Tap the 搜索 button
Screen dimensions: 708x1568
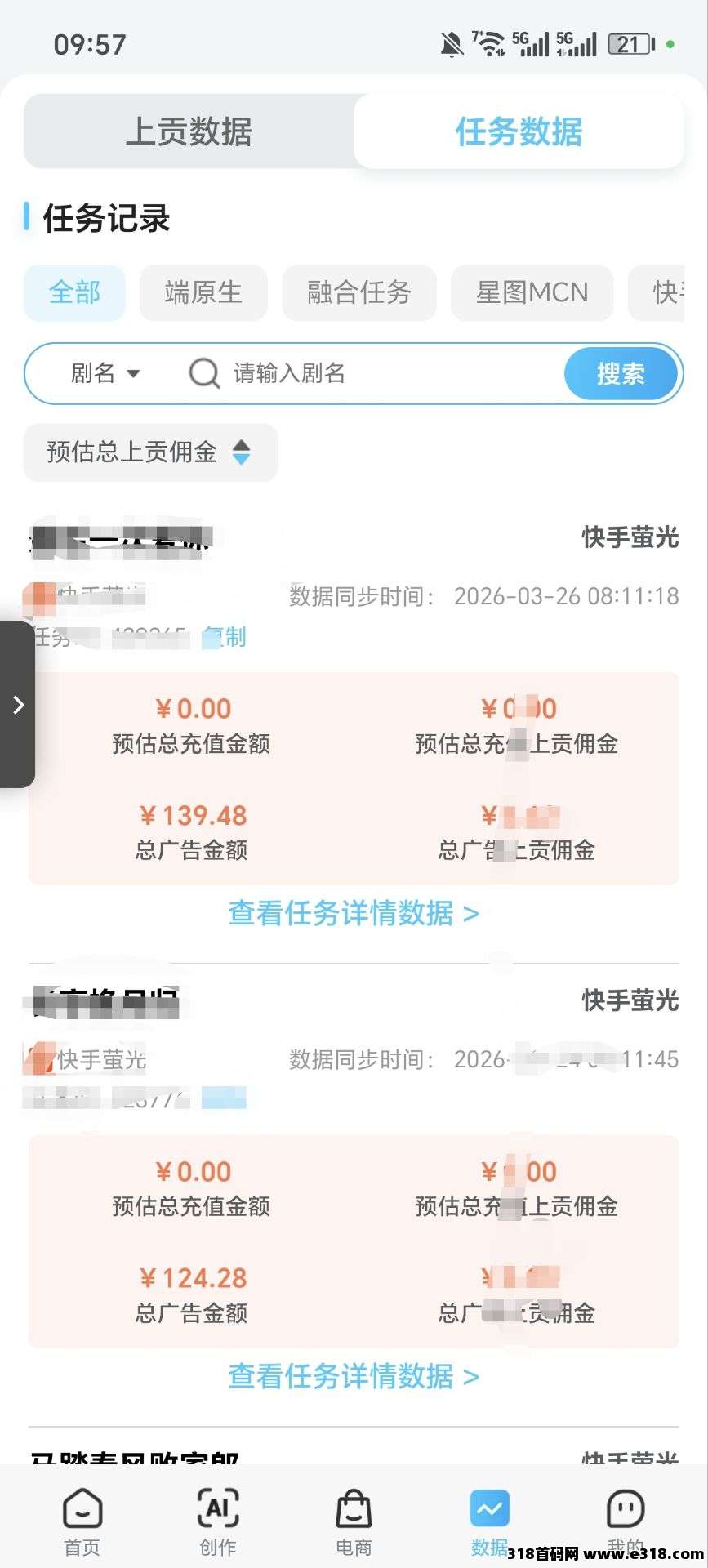point(621,374)
